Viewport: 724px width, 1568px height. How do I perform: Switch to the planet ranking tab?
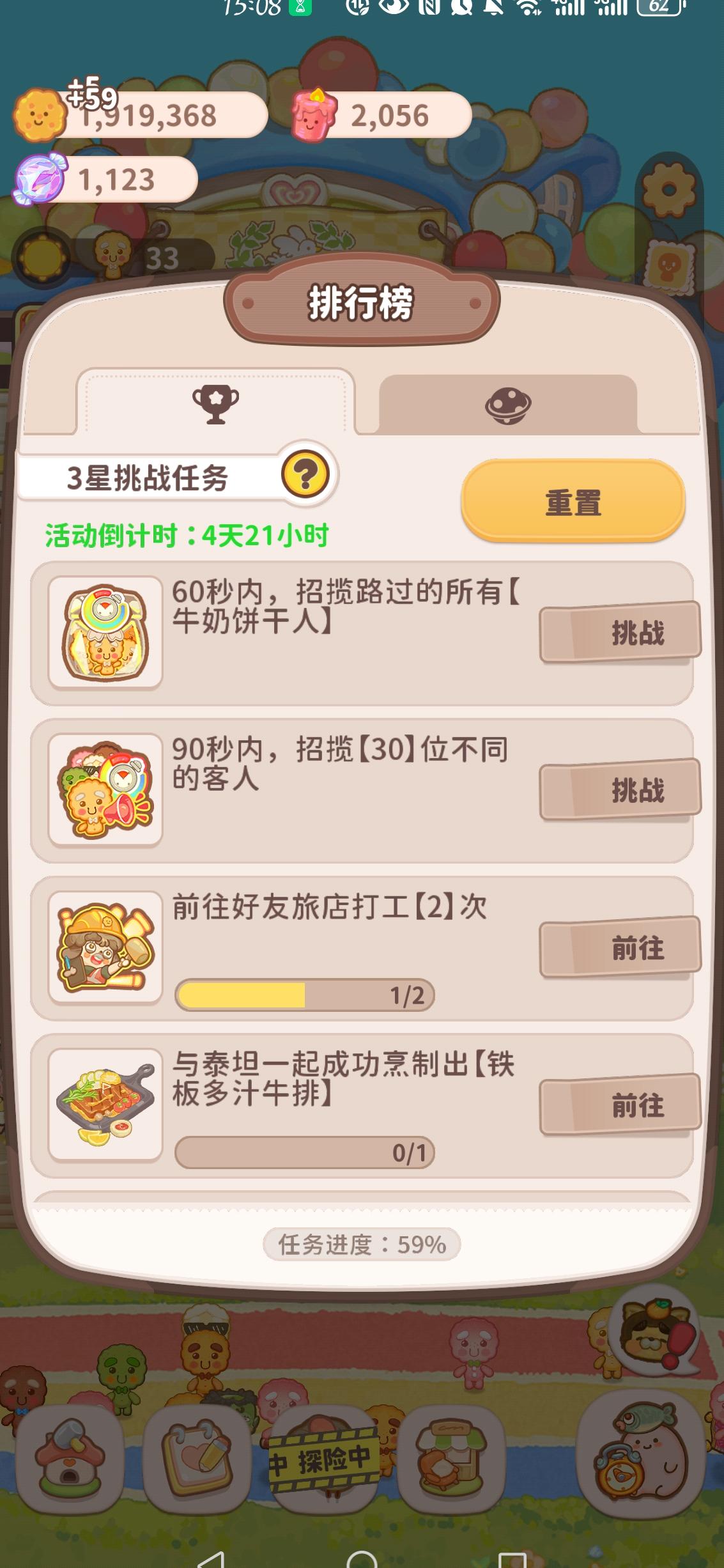coord(507,403)
